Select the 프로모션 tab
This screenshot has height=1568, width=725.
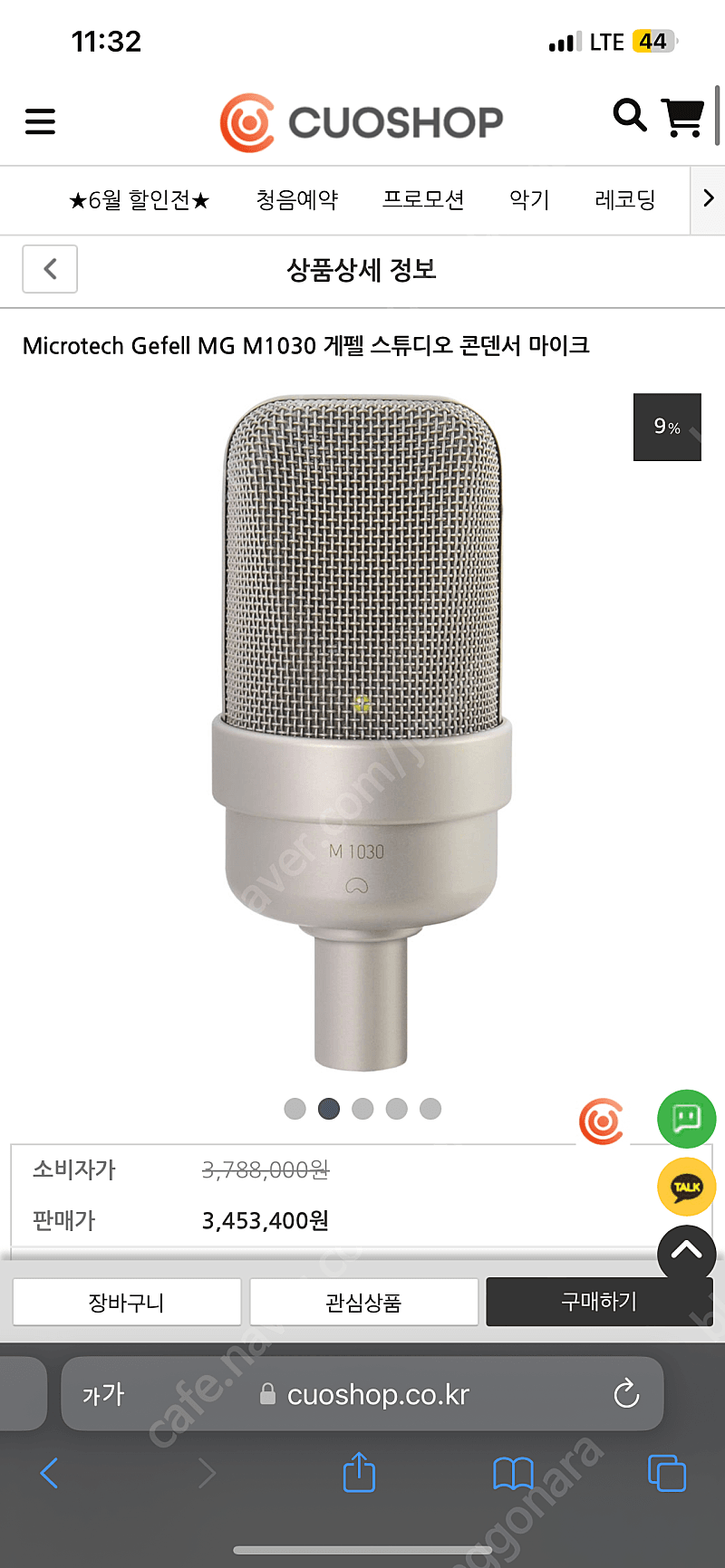pyautogui.click(x=423, y=200)
